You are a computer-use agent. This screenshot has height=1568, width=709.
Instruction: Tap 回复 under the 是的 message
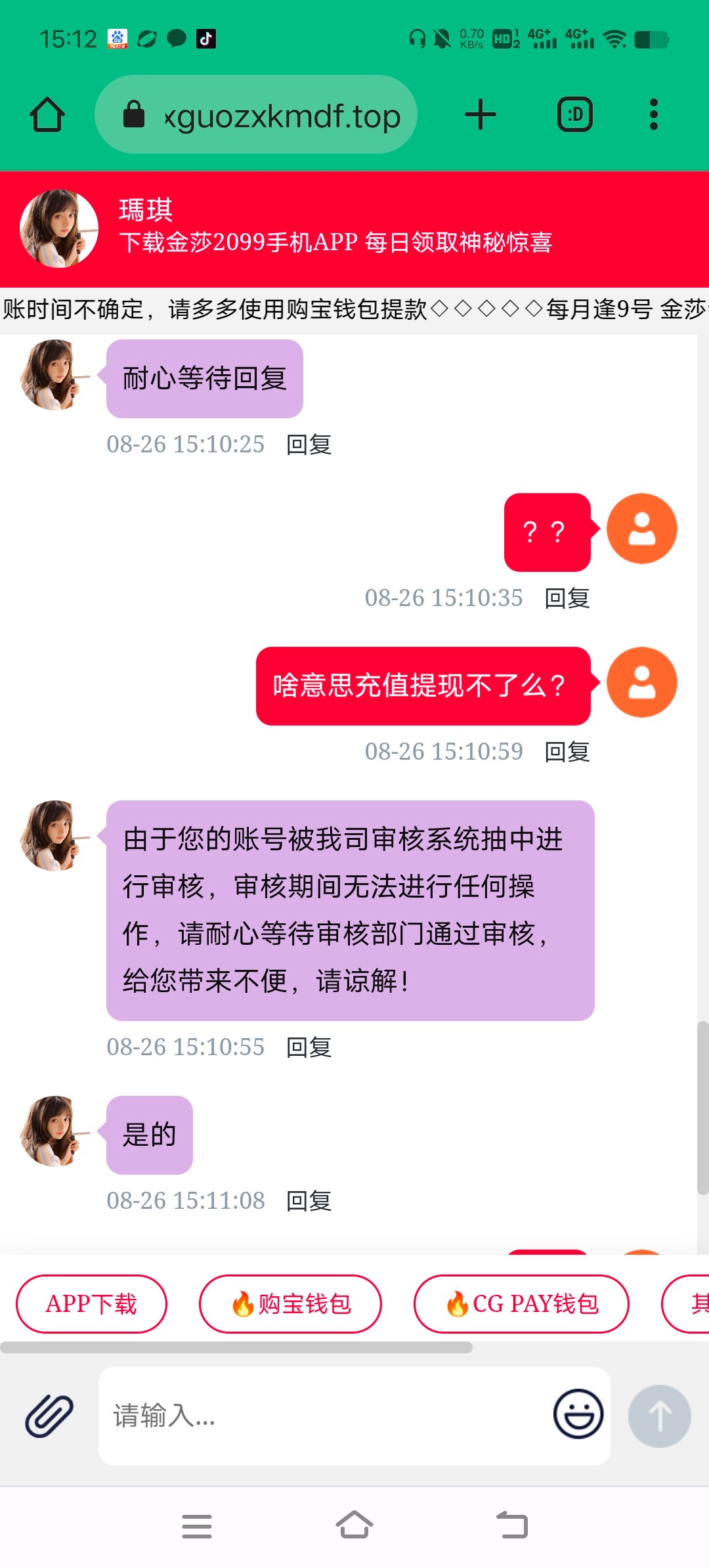[x=307, y=1200]
